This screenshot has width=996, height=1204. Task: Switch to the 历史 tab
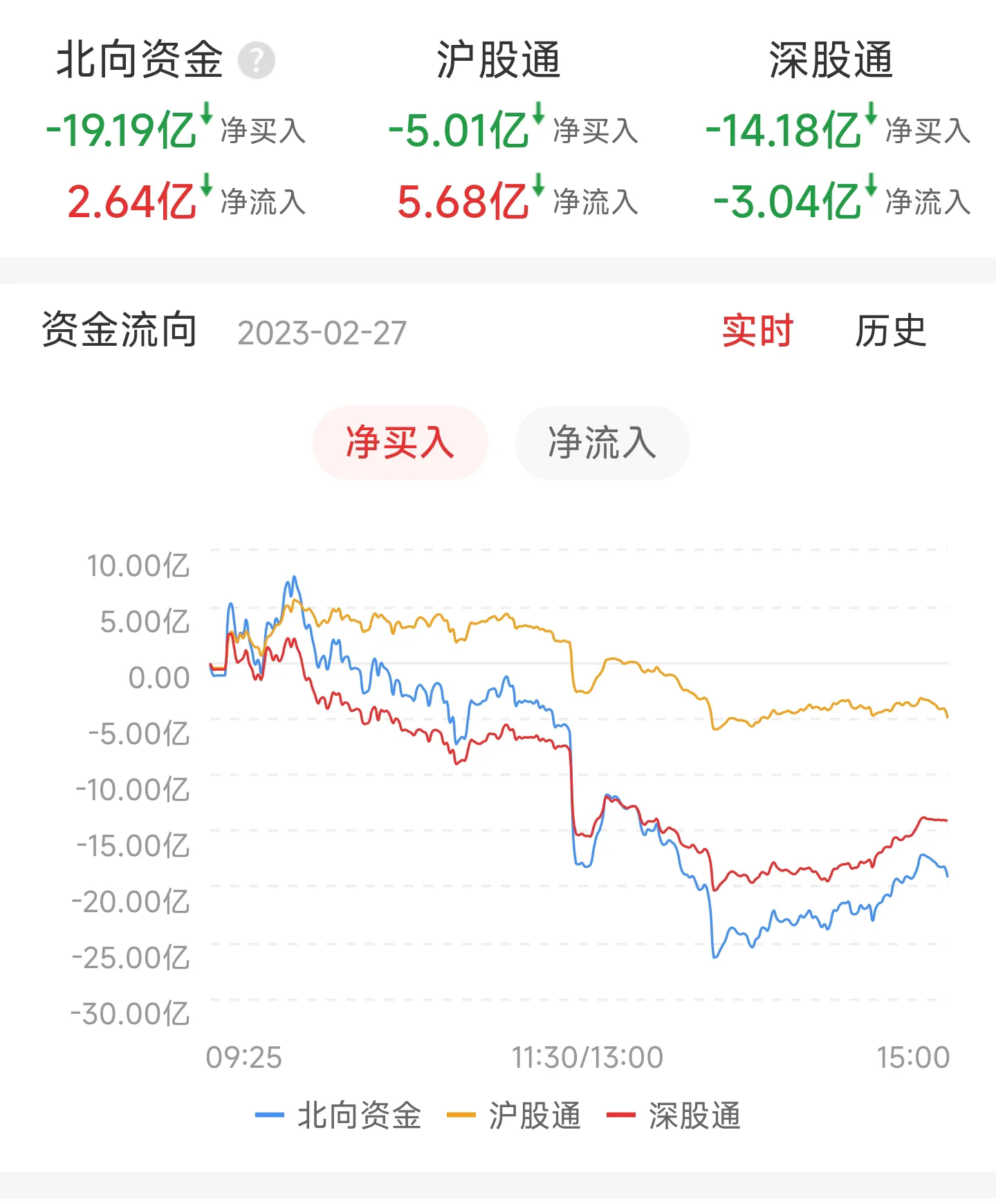click(x=890, y=331)
